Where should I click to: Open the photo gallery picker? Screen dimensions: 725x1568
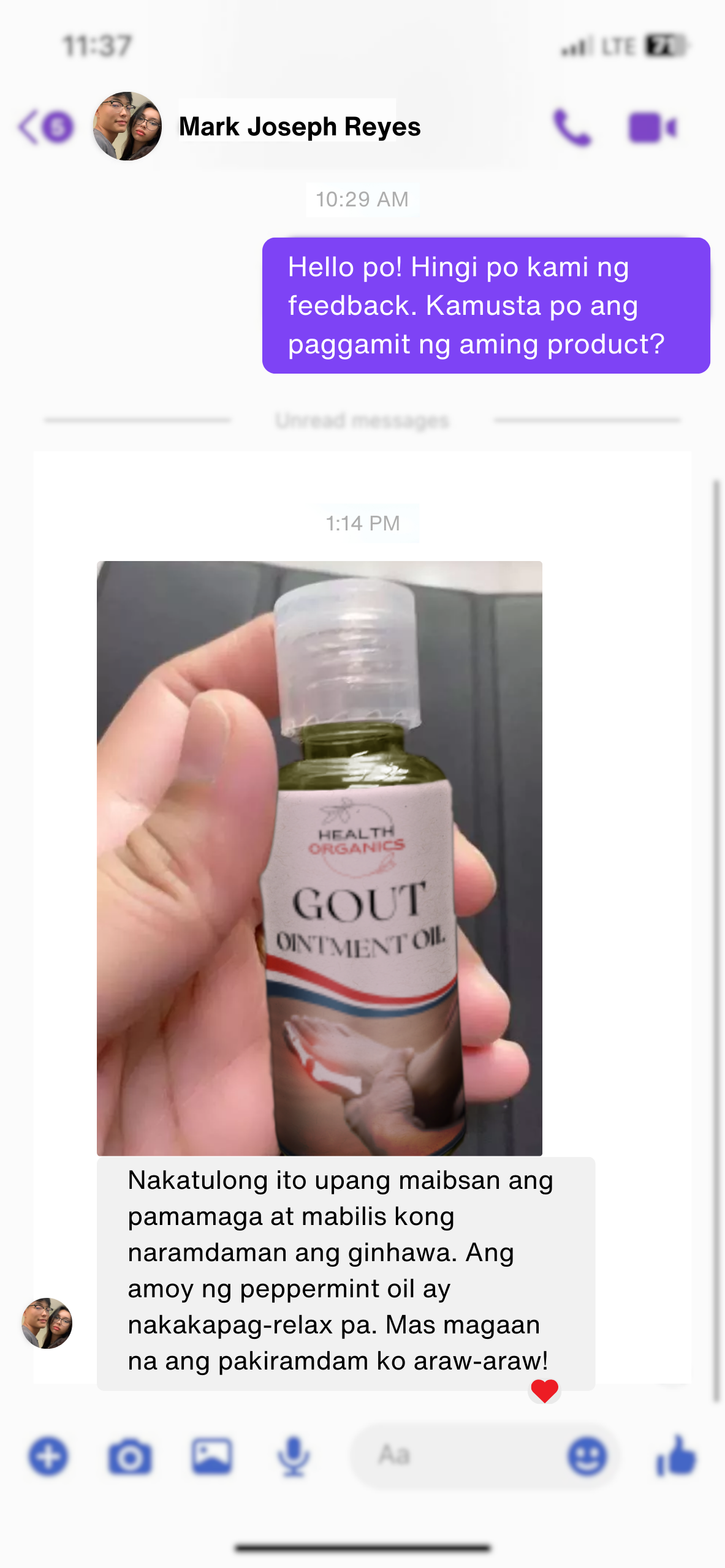tap(211, 1456)
